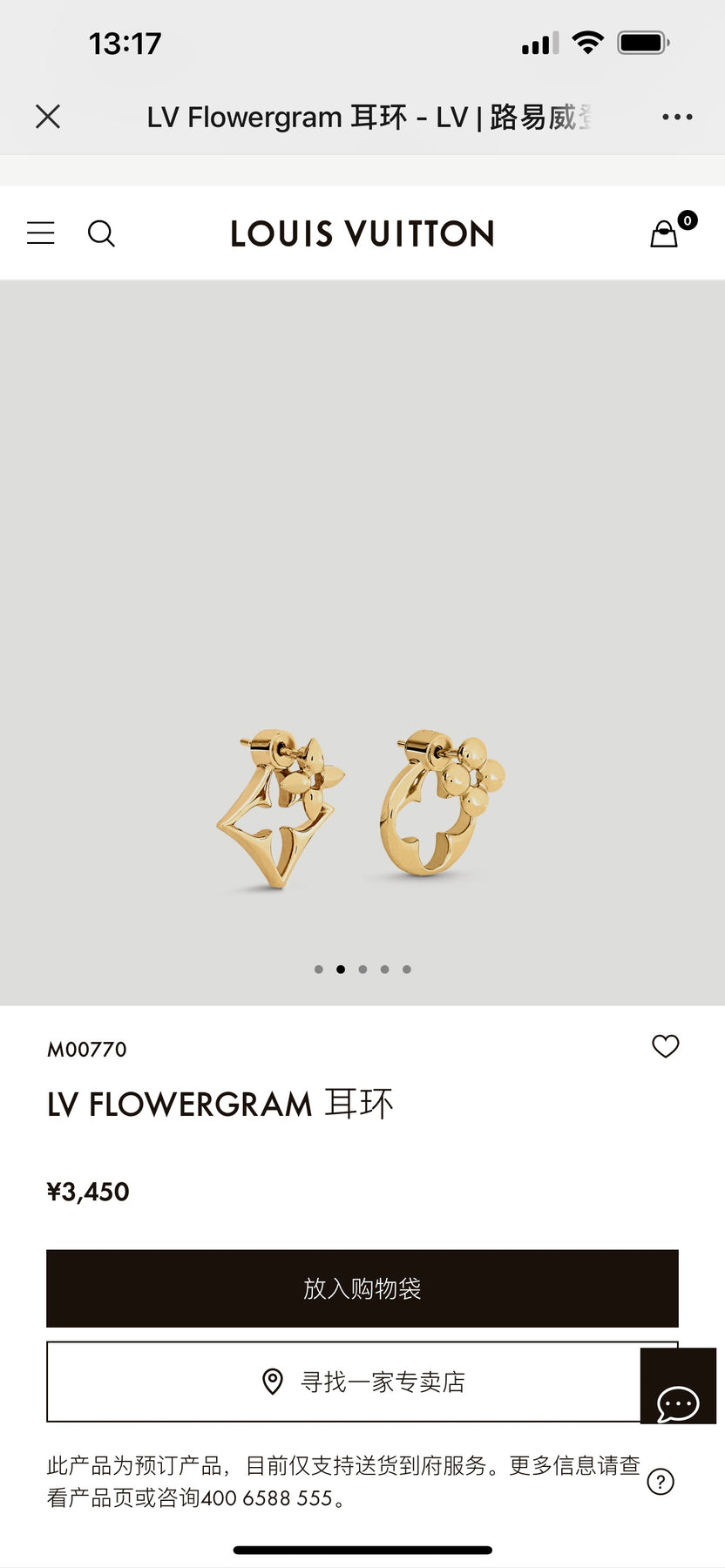Jump to the third product image dot
This screenshot has width=725, height=1568.
click(x=362, y=969)
